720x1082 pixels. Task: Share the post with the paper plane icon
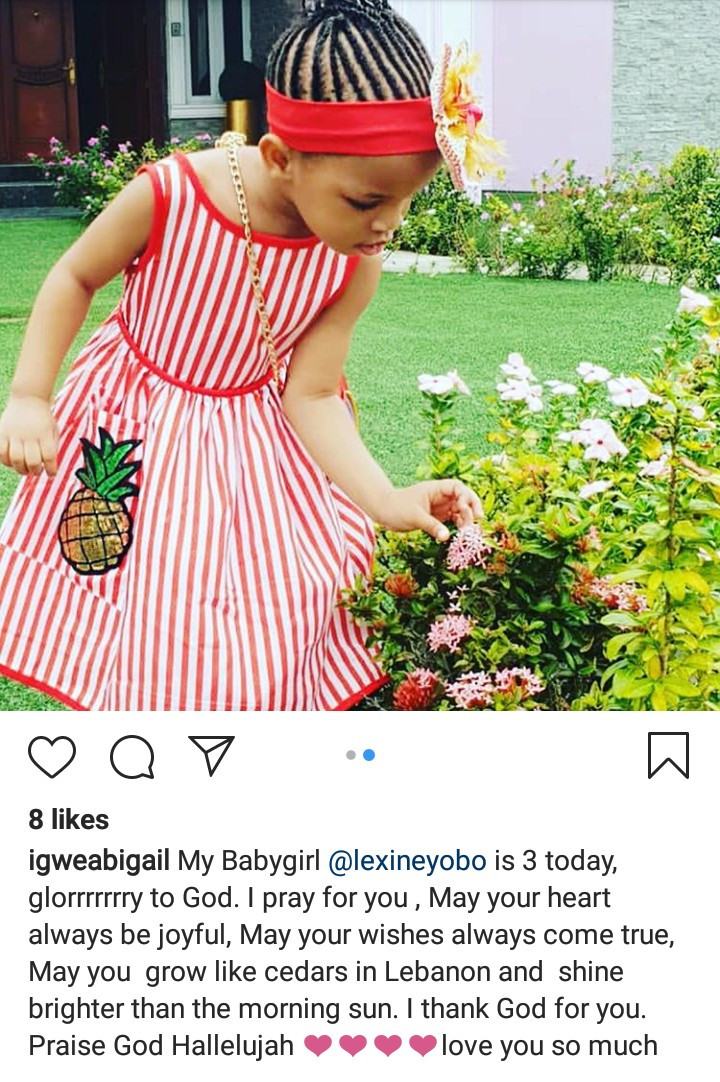coord(211,755)
